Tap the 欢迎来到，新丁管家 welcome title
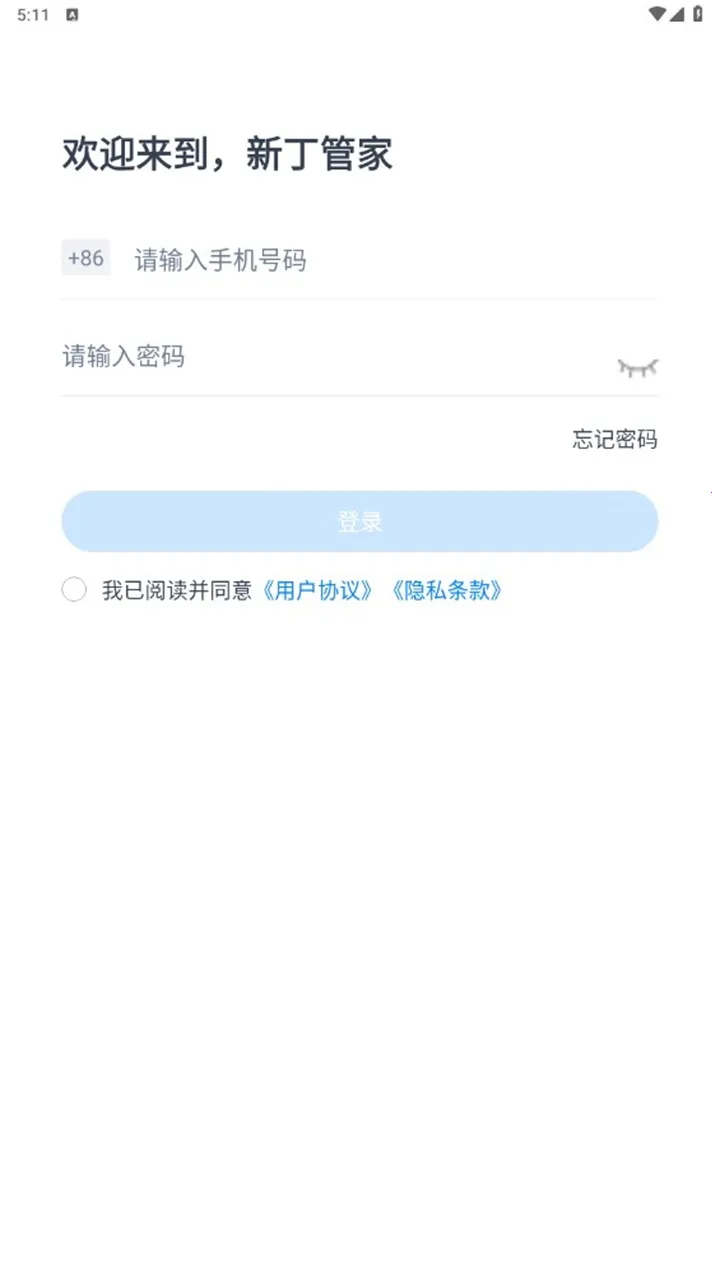 (227, 153)
